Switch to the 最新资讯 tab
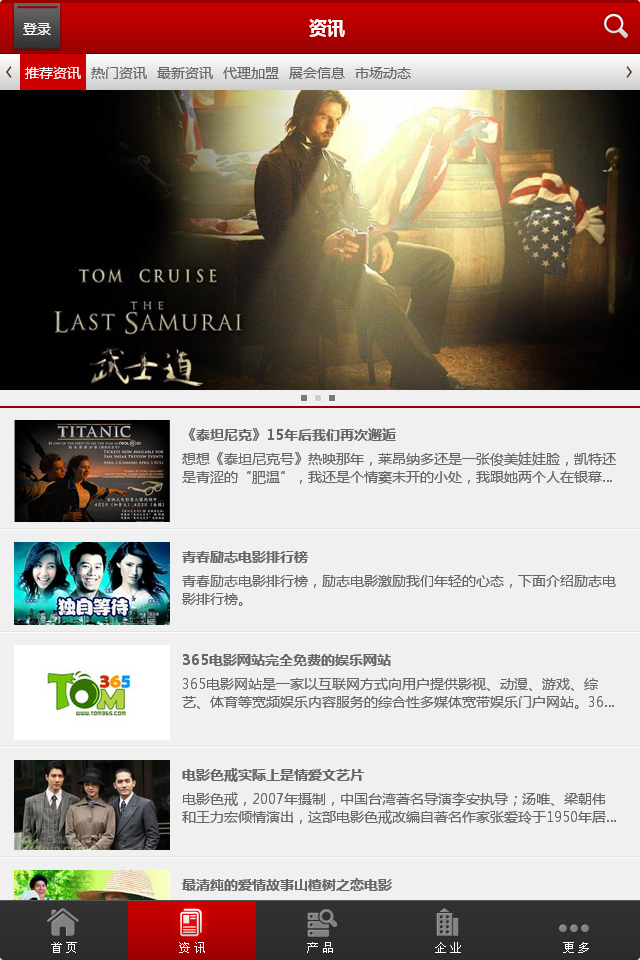Screen dimensions: 640x960 185,73
